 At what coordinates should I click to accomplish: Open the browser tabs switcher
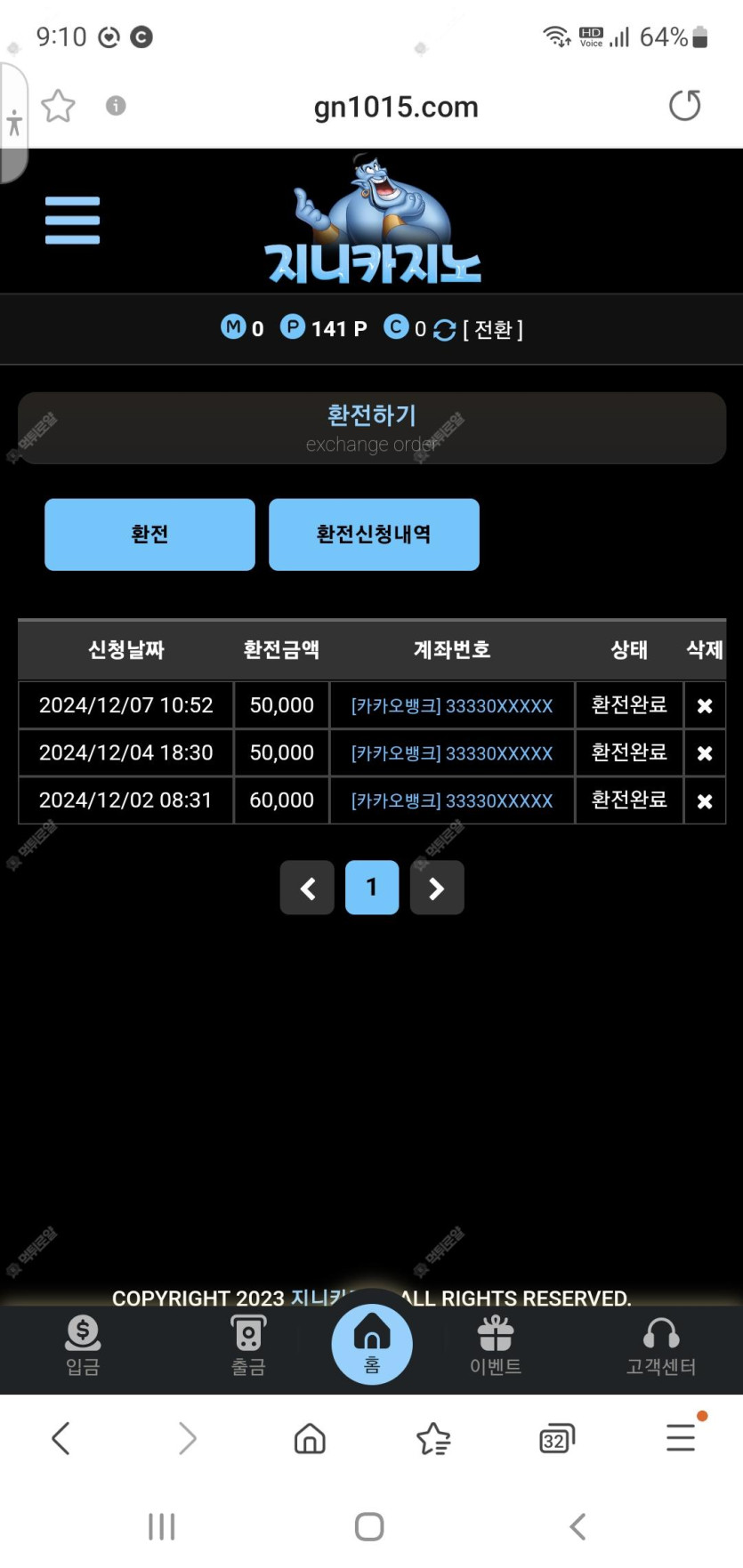tap(557, 1438)
